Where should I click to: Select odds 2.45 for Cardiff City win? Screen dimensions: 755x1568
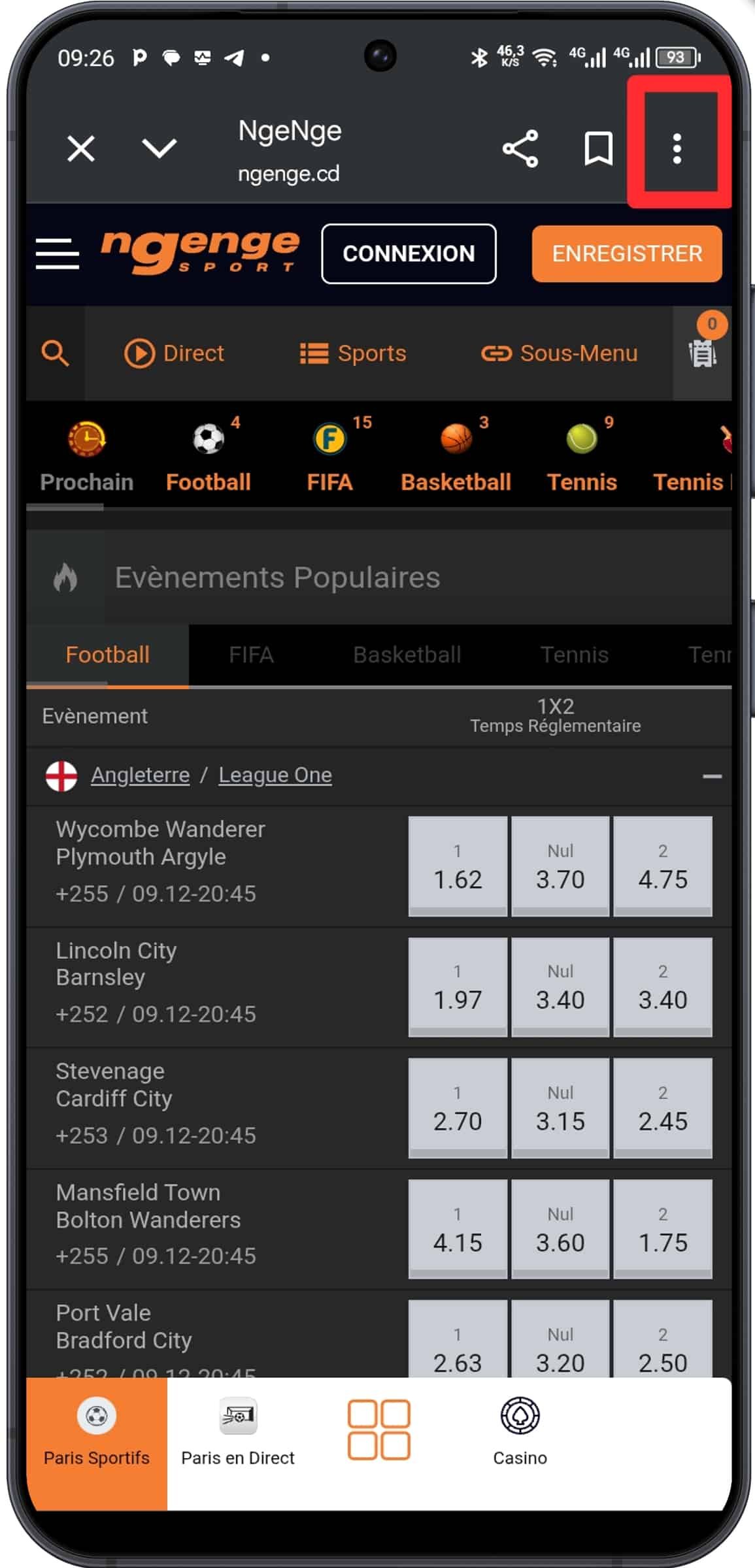[663, 1107]
